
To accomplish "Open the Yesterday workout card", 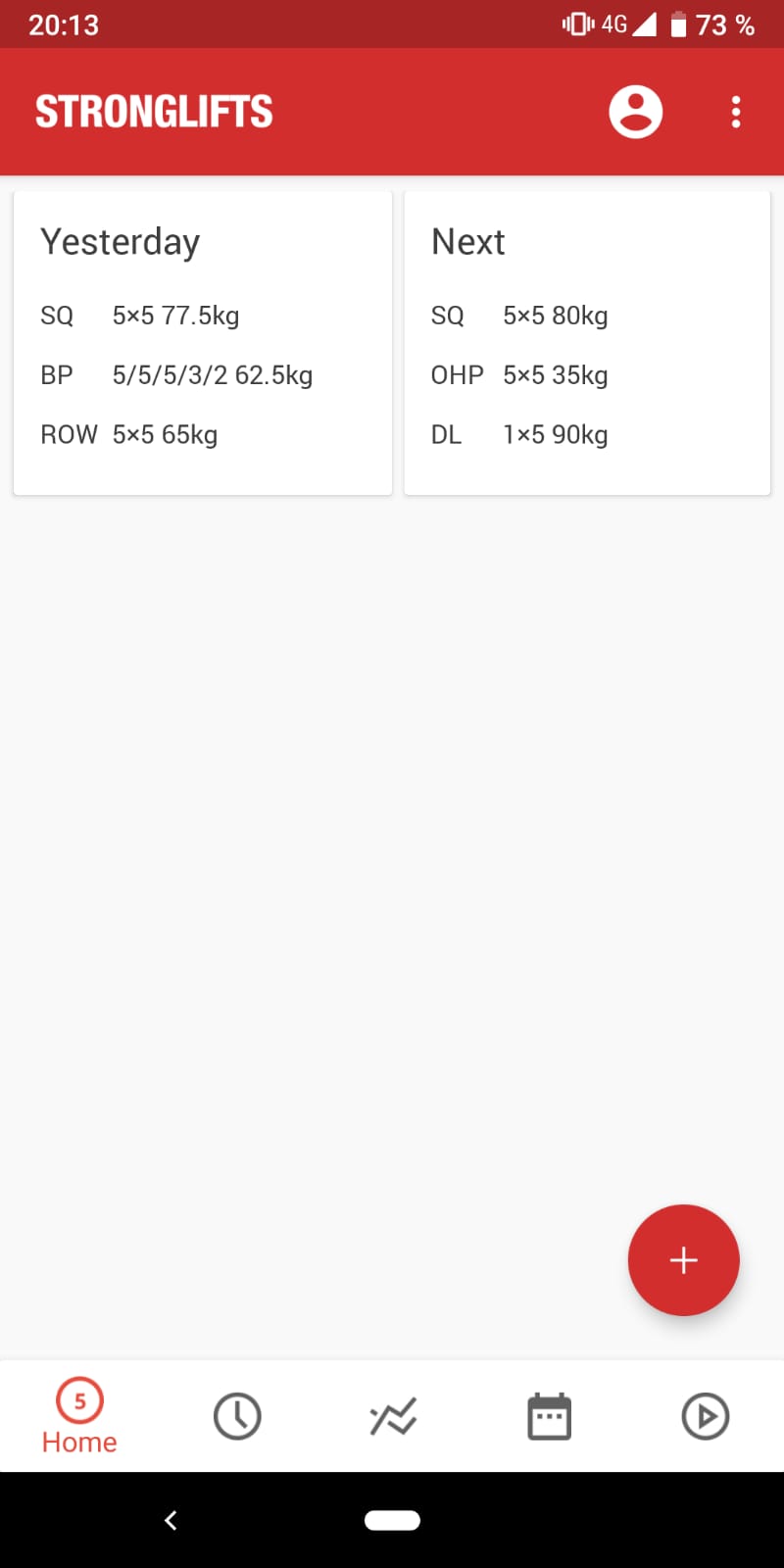I will 203,343.
